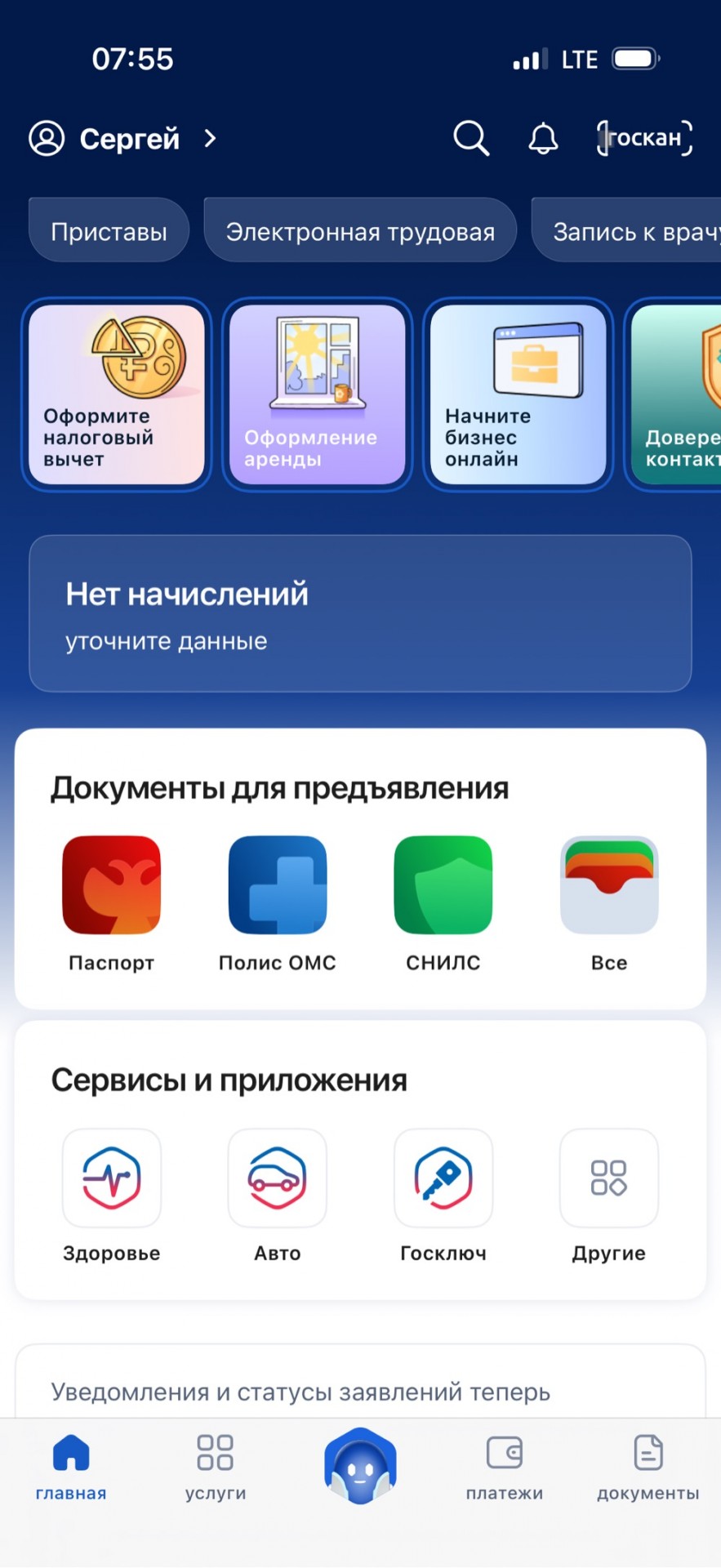Open the Паспорт document
721x1568 pixels.
point(112,904)
